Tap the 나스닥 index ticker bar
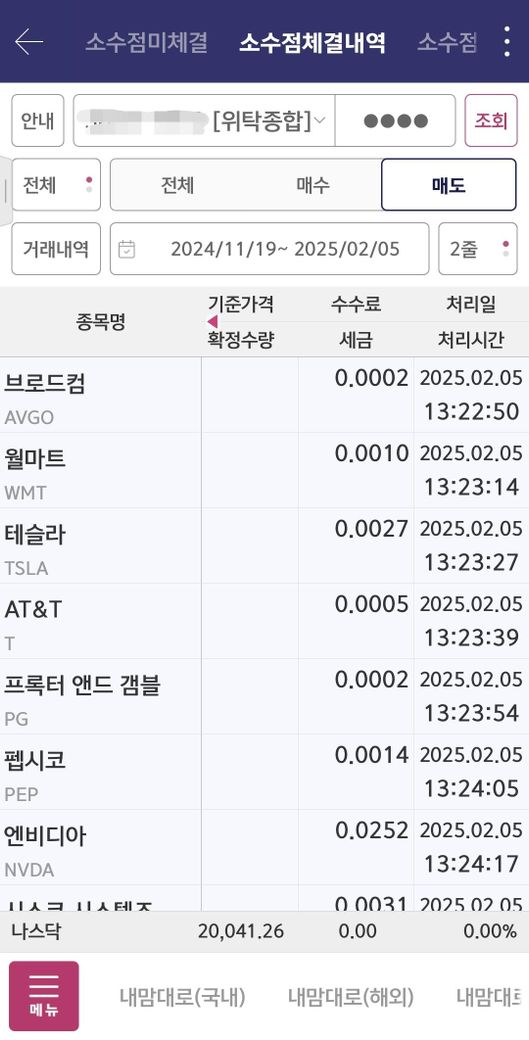 (264, 931)
